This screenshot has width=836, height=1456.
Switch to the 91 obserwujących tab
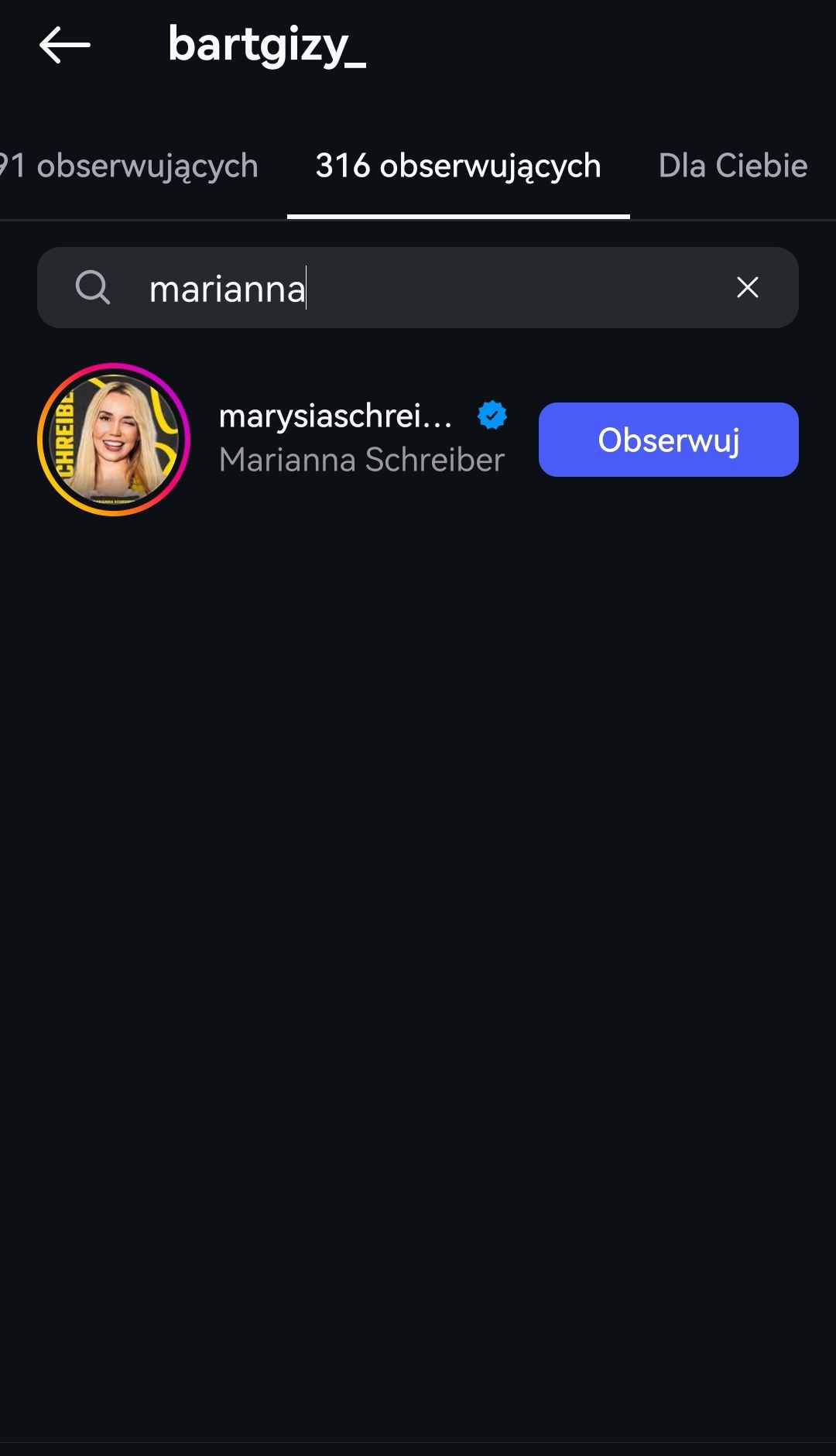(x=130, y=166)
